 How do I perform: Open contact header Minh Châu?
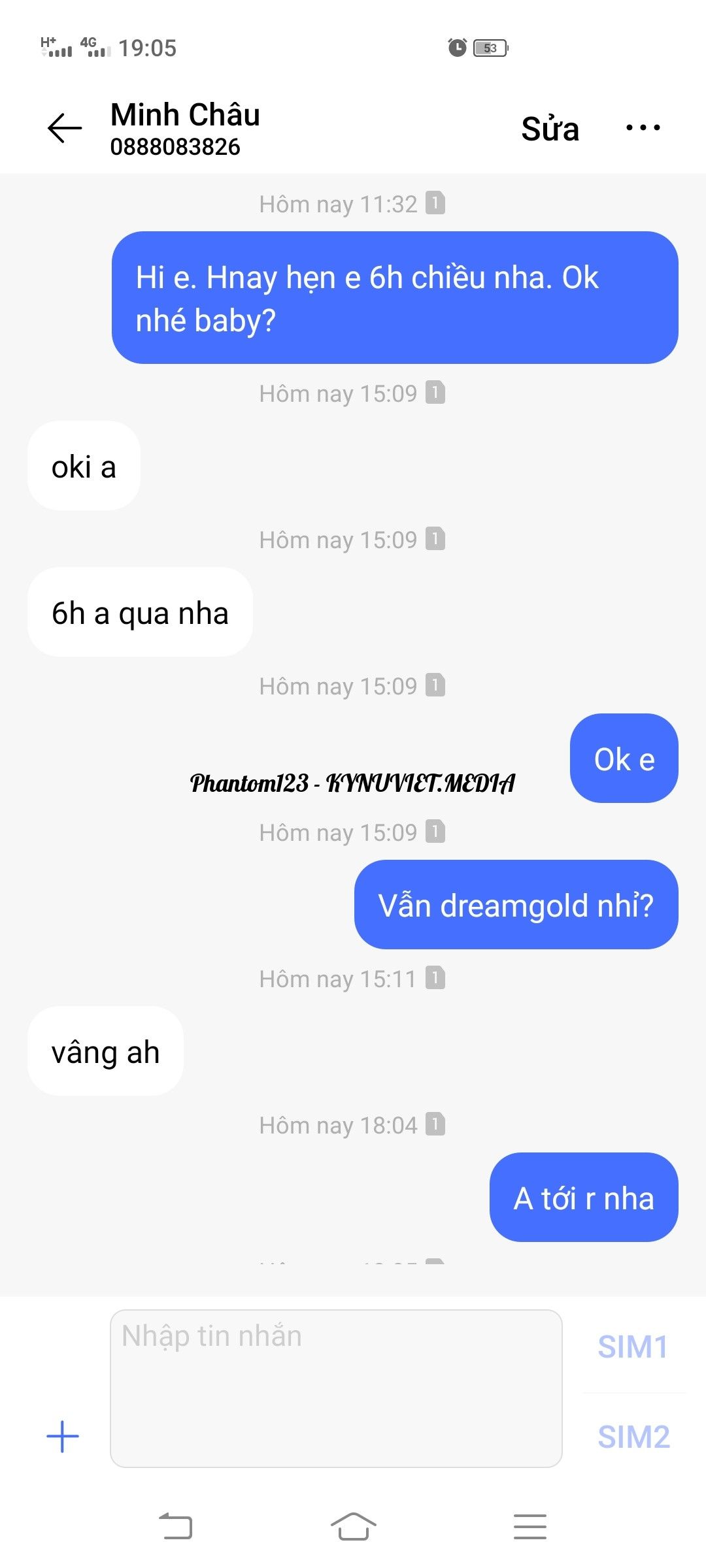point(185,128)
